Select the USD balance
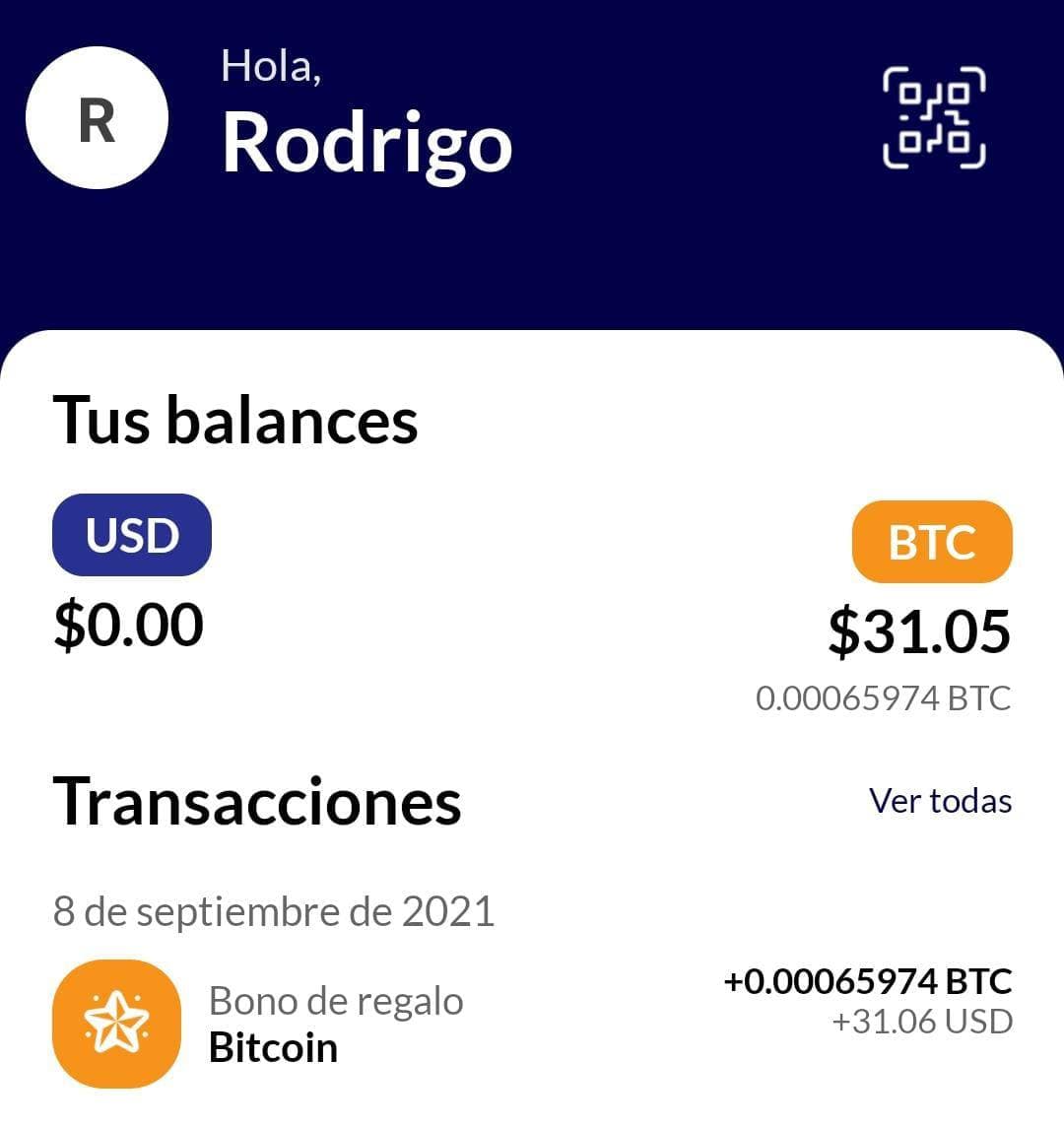 [x=131, y=535]
